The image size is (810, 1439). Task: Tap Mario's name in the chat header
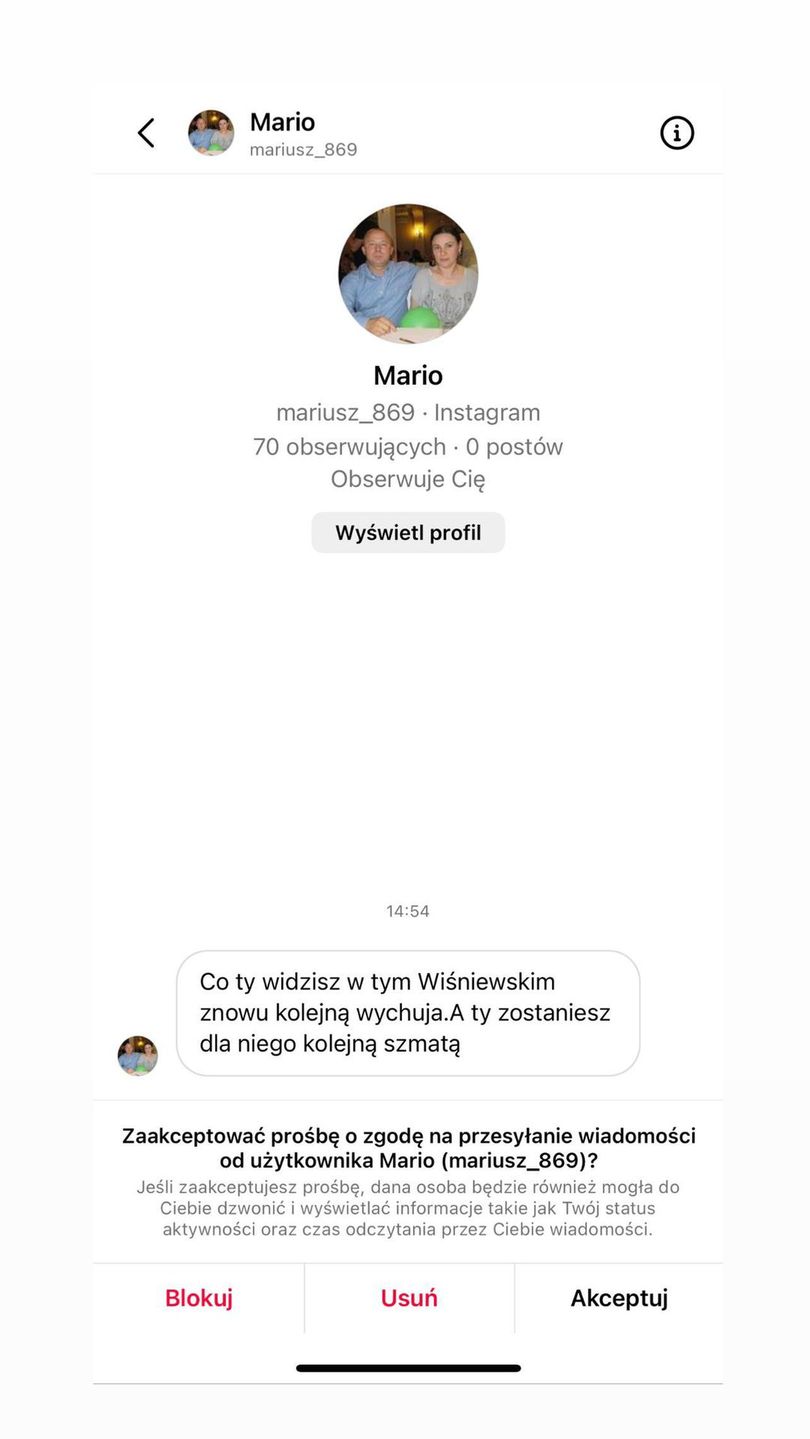click(282, 122)
